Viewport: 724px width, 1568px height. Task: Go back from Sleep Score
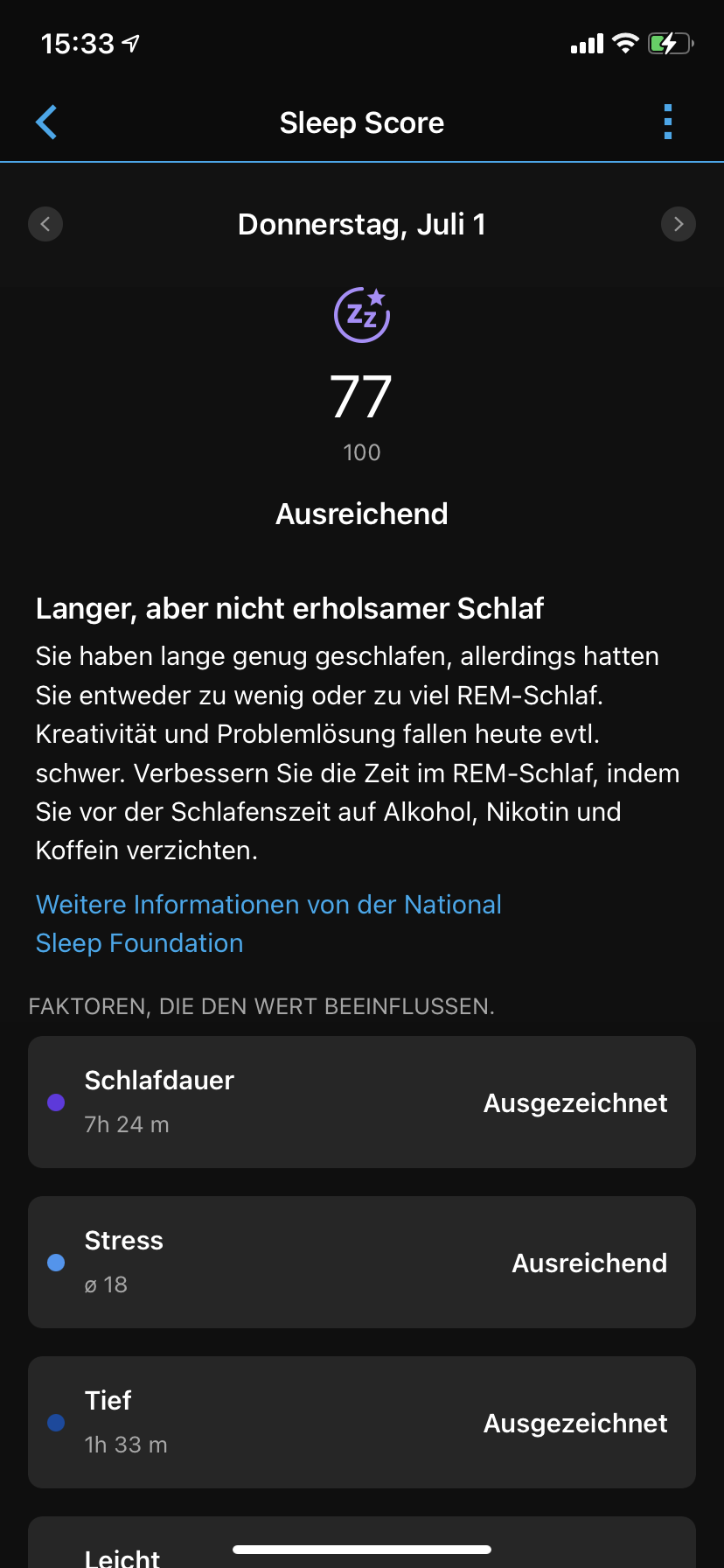[46, 122]
